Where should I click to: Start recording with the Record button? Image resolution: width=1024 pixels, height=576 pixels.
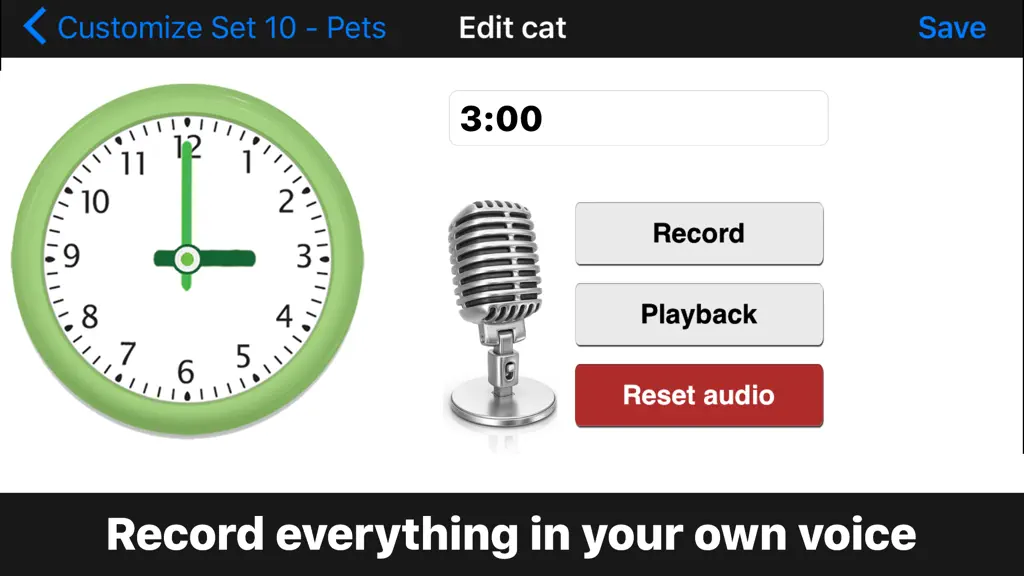coord(699,233)
